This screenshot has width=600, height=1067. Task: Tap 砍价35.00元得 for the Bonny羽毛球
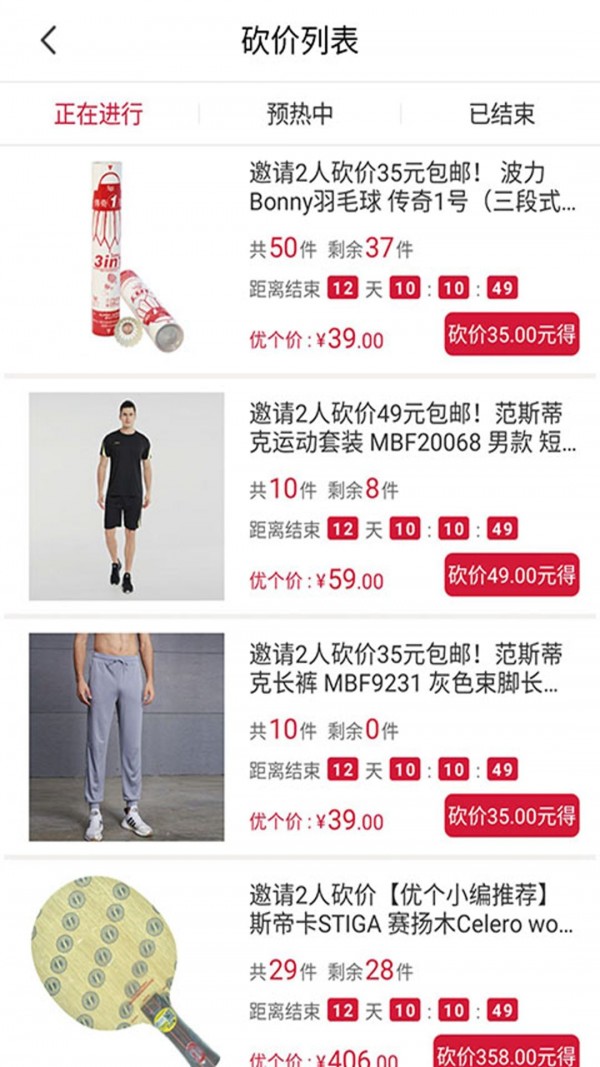tap(512, 334)
